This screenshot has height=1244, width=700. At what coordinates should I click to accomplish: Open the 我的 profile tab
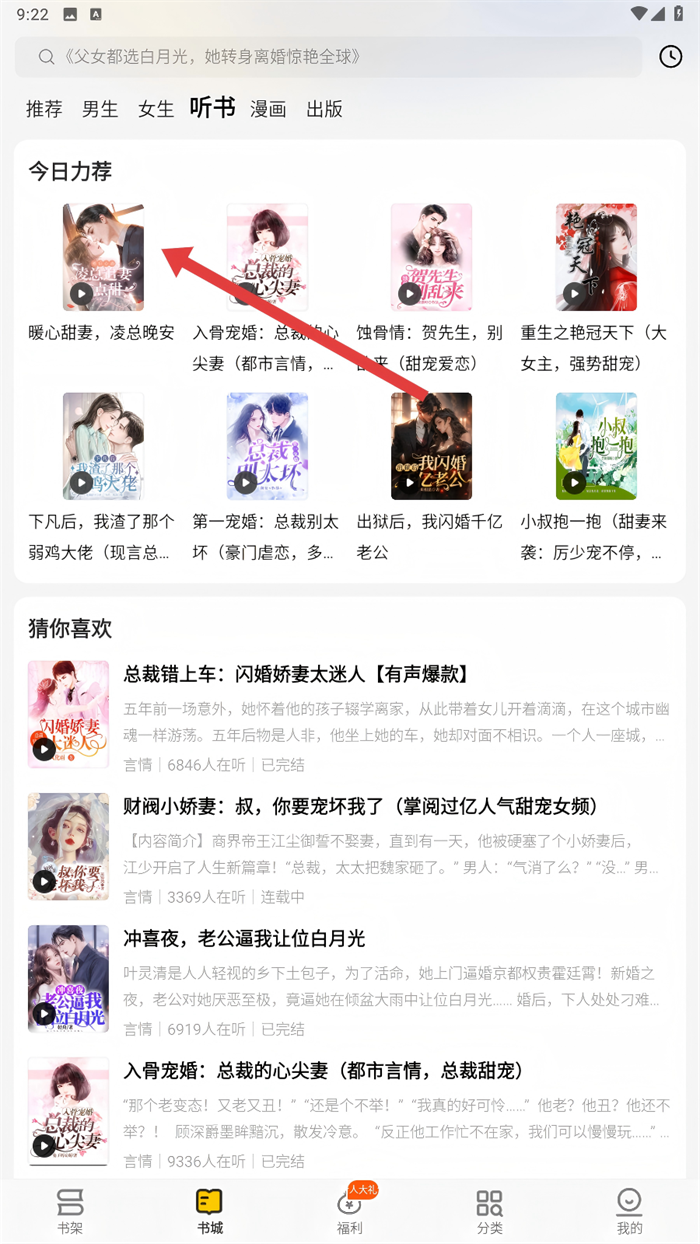pos(629,1211)
